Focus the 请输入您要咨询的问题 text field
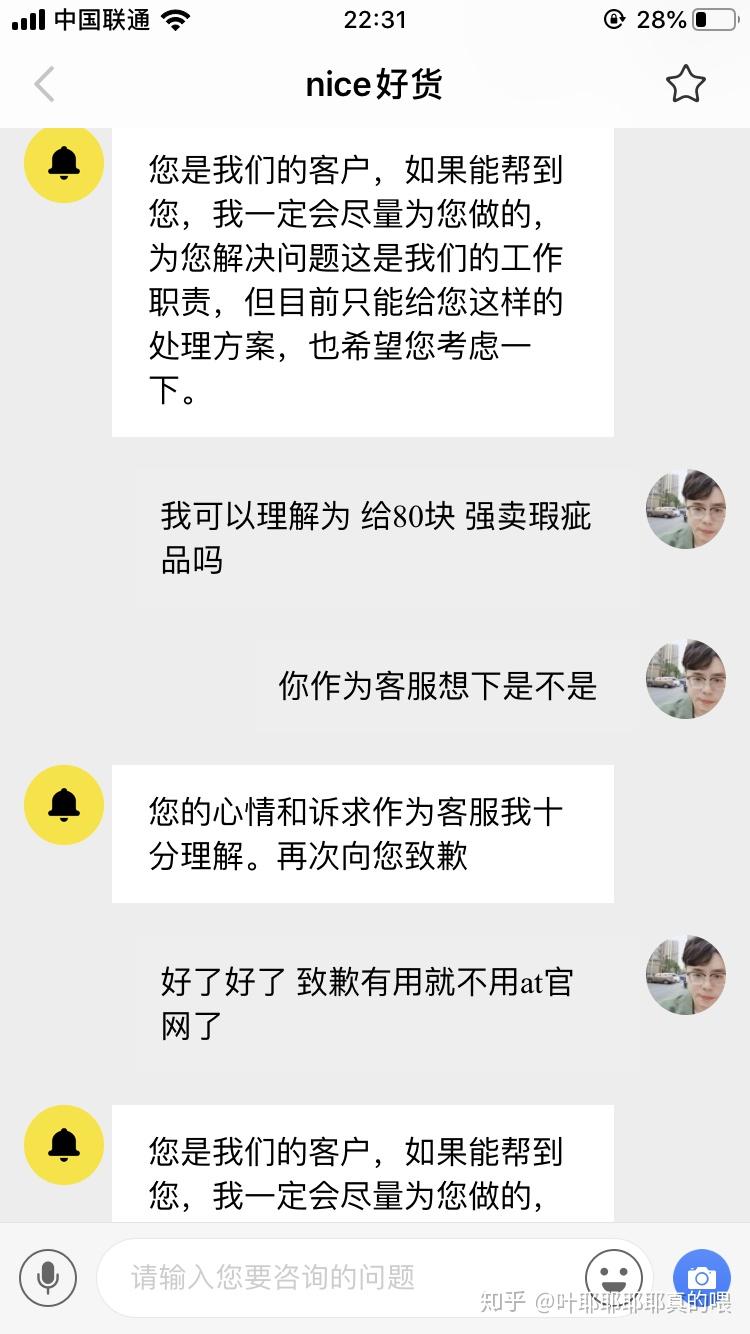The height and width of the screenshot is (1334, 750). (x=340, y=1277)
